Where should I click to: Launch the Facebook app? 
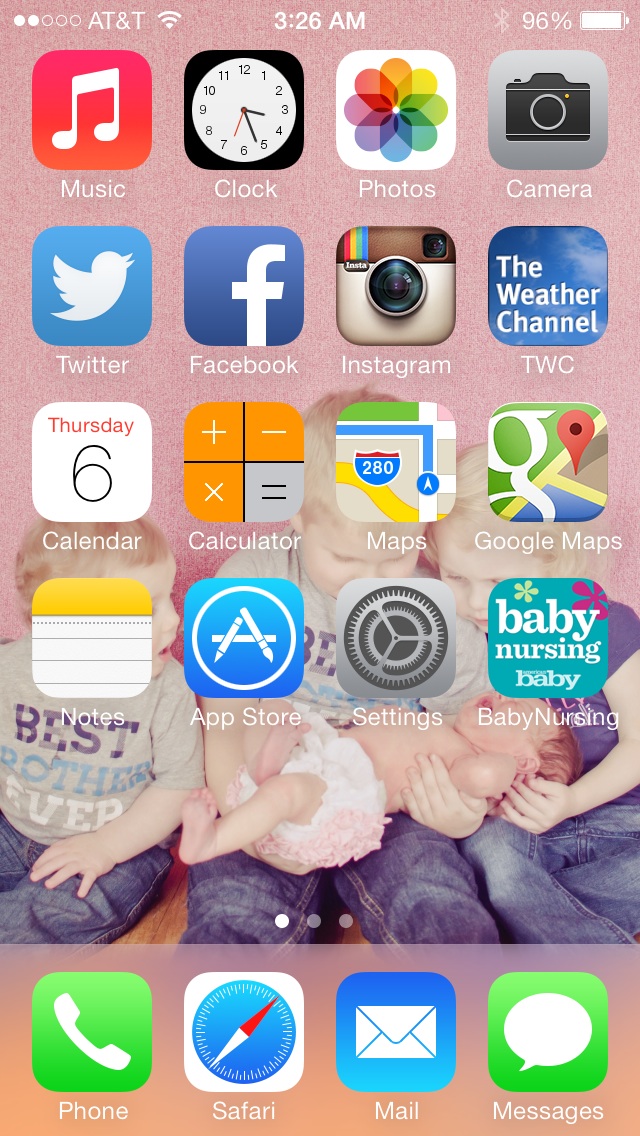pyautogui.click(x=244, y=286)
